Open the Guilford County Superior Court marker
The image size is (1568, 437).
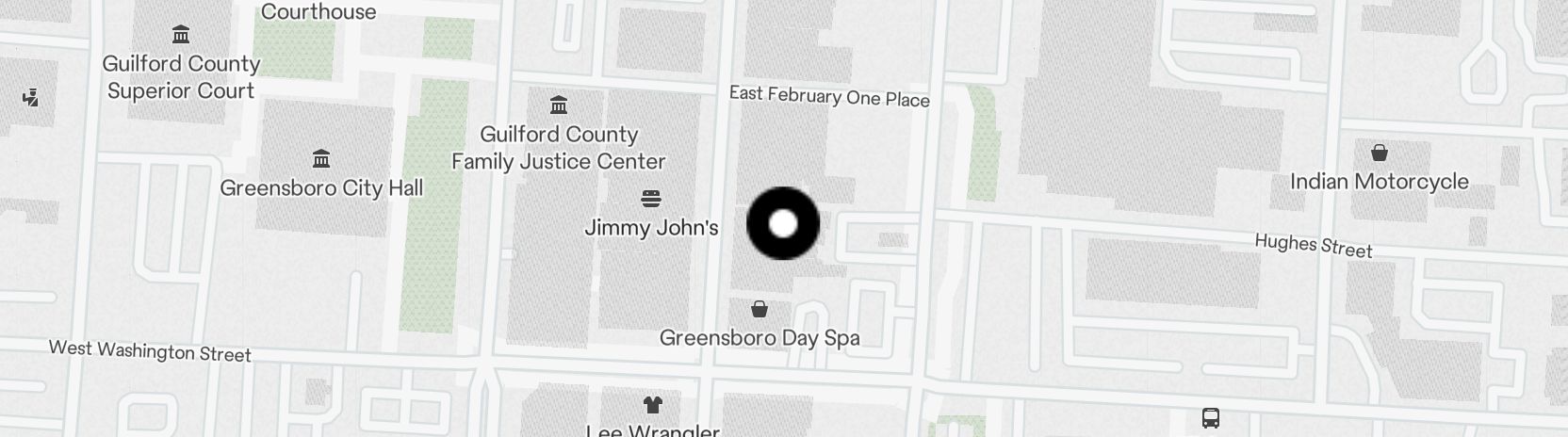pyautogui.click(x=181, y=36)
